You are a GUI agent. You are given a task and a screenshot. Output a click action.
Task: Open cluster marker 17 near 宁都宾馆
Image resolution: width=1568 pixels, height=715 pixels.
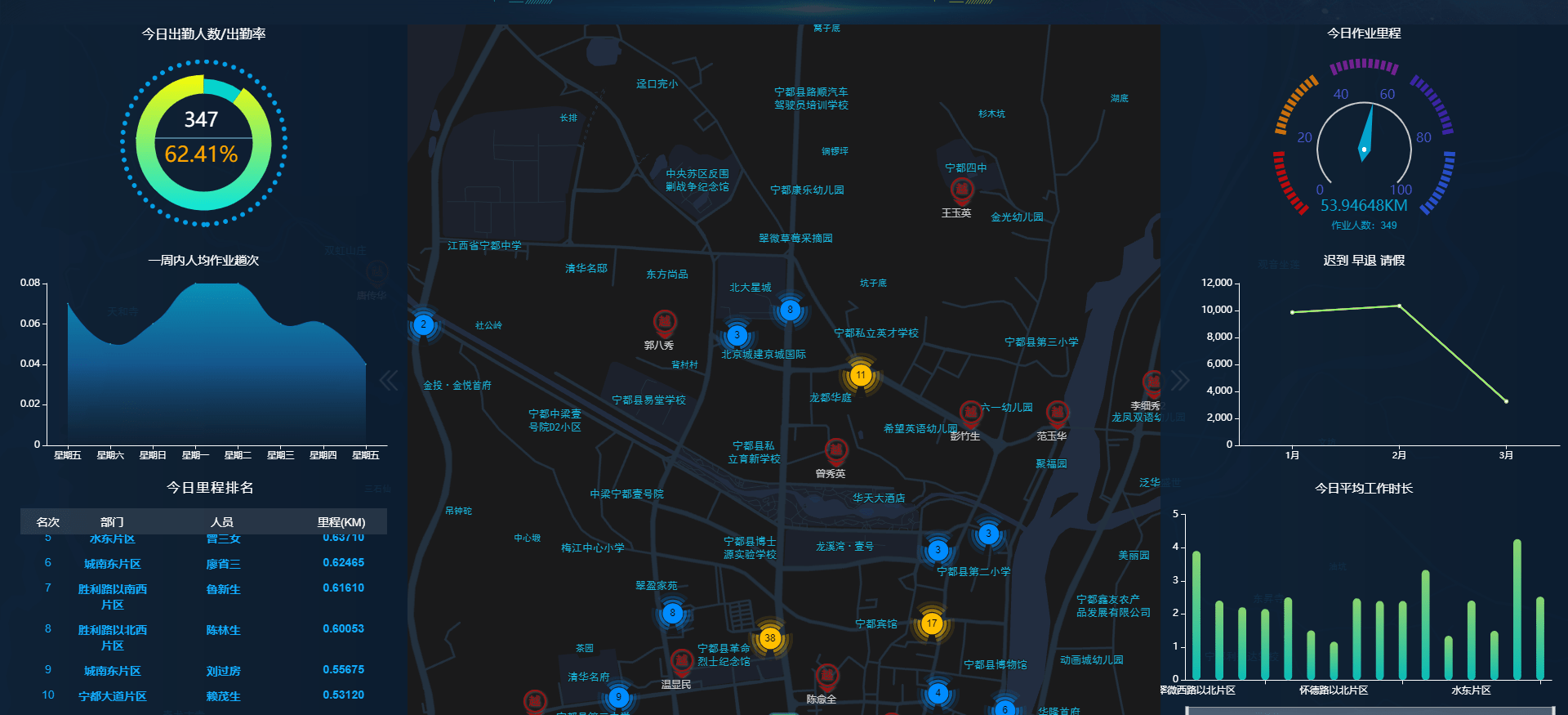932,623
